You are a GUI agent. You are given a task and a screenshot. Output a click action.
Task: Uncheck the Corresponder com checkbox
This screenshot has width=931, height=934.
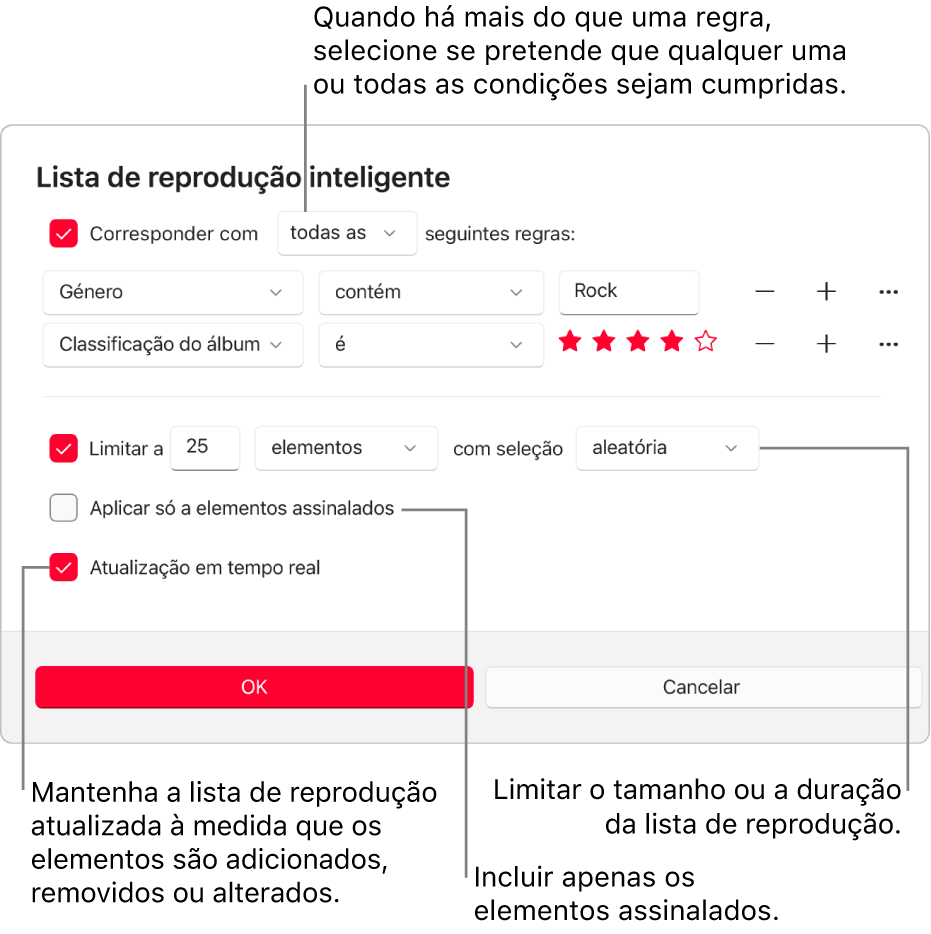coord(63,233)
